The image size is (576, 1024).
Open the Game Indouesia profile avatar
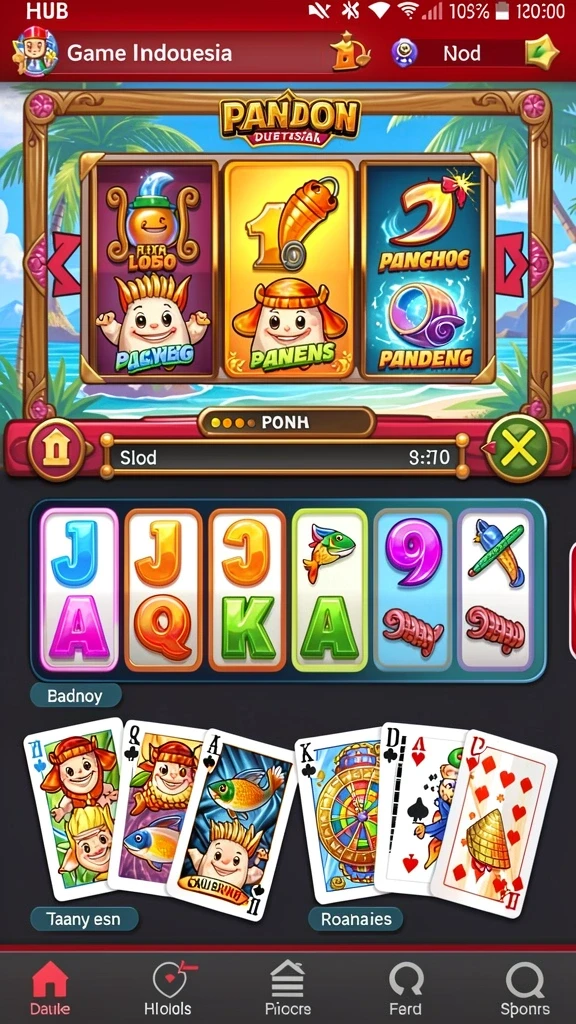pyautogui.click(x=35, y=52)
